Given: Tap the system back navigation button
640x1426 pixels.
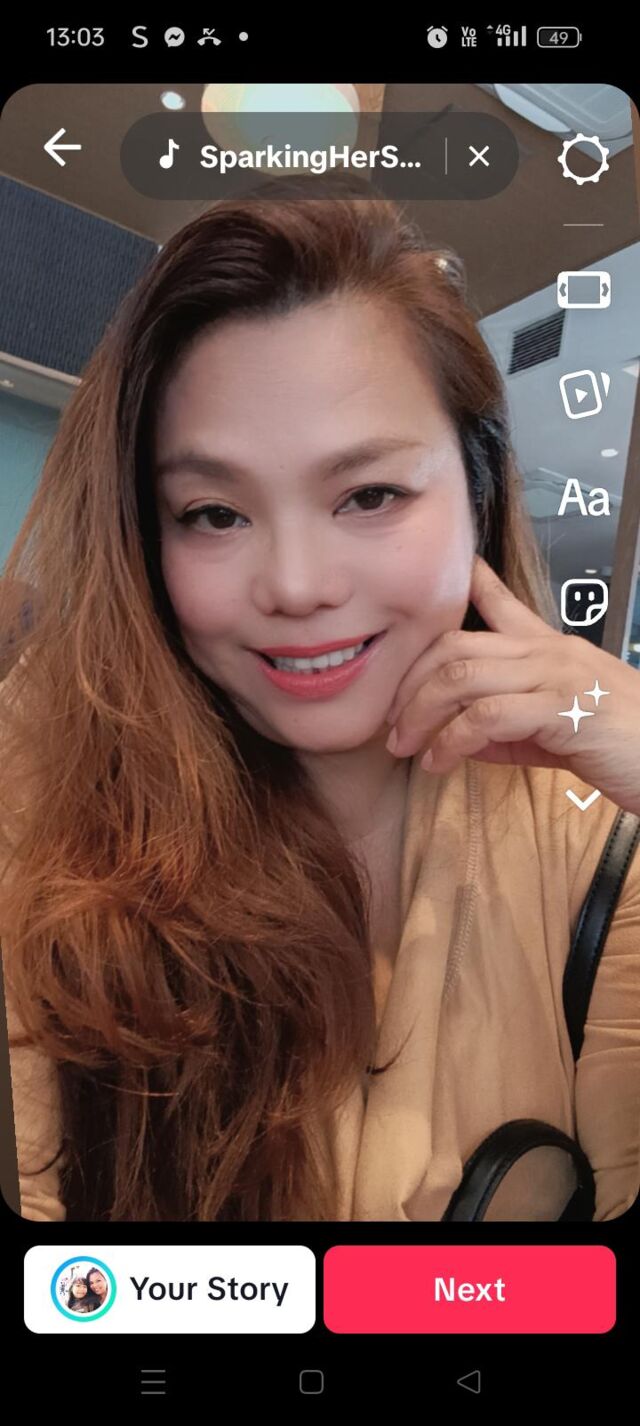Looking at the screenshot, I should (468, 1382).
